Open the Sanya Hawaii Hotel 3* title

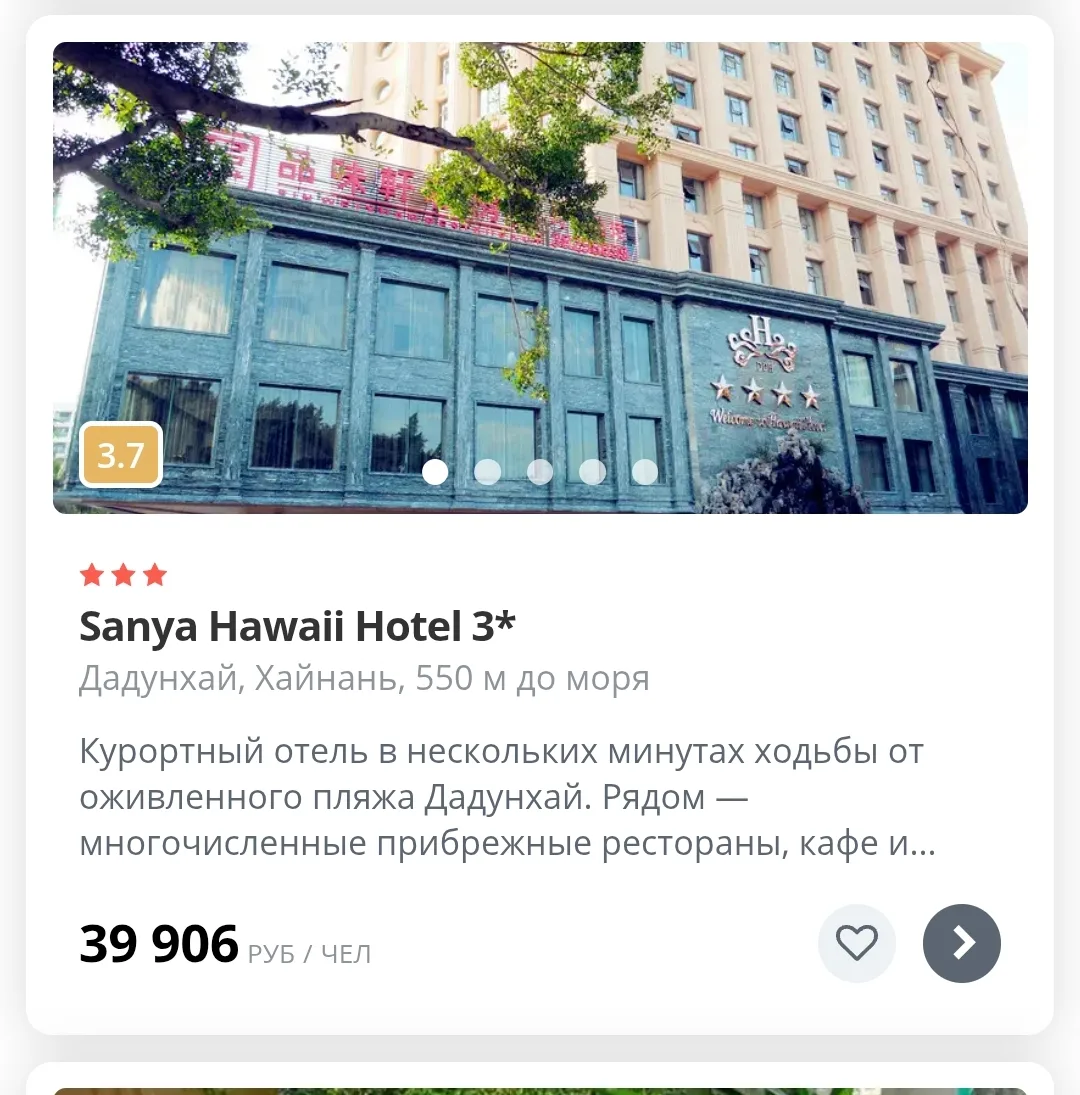click(297, 627)
